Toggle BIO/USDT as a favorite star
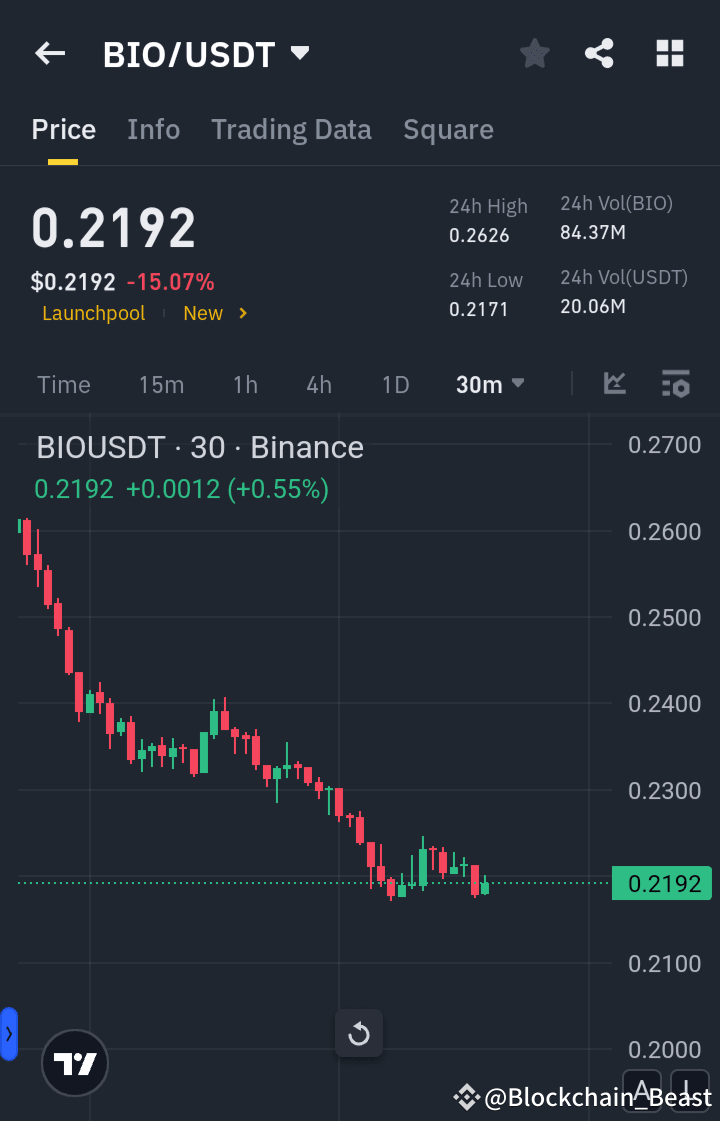Viewport: 720px width, 1121px height. click(534, 53)
